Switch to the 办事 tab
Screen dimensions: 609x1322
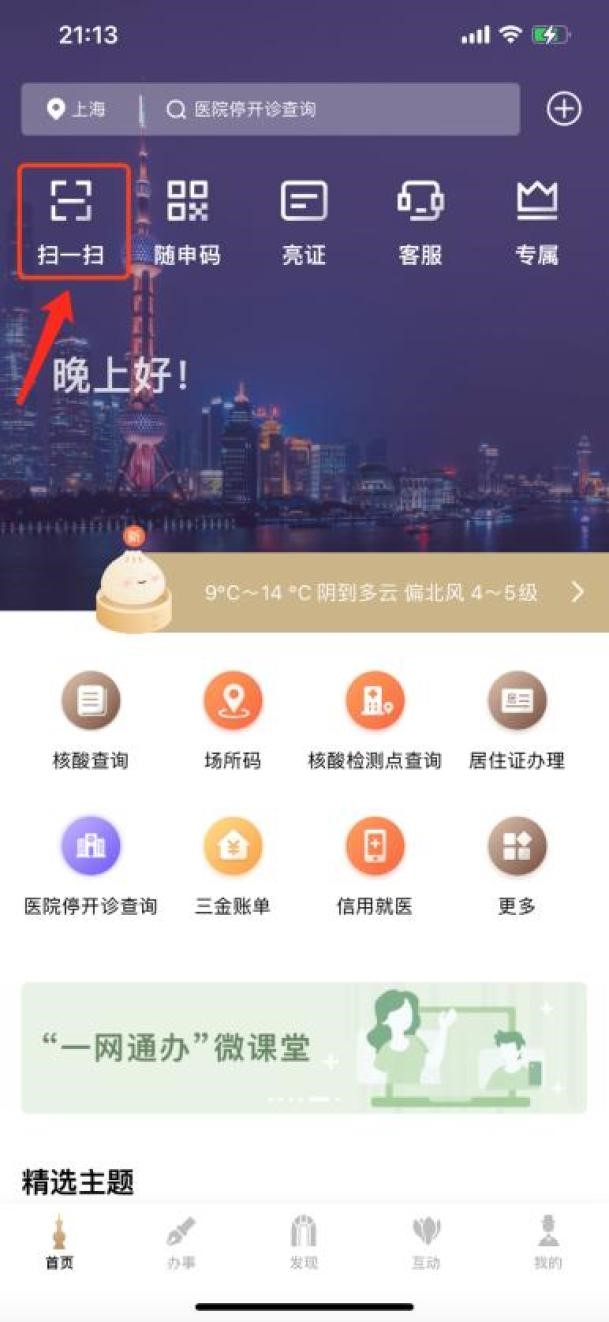[181, 1243]
